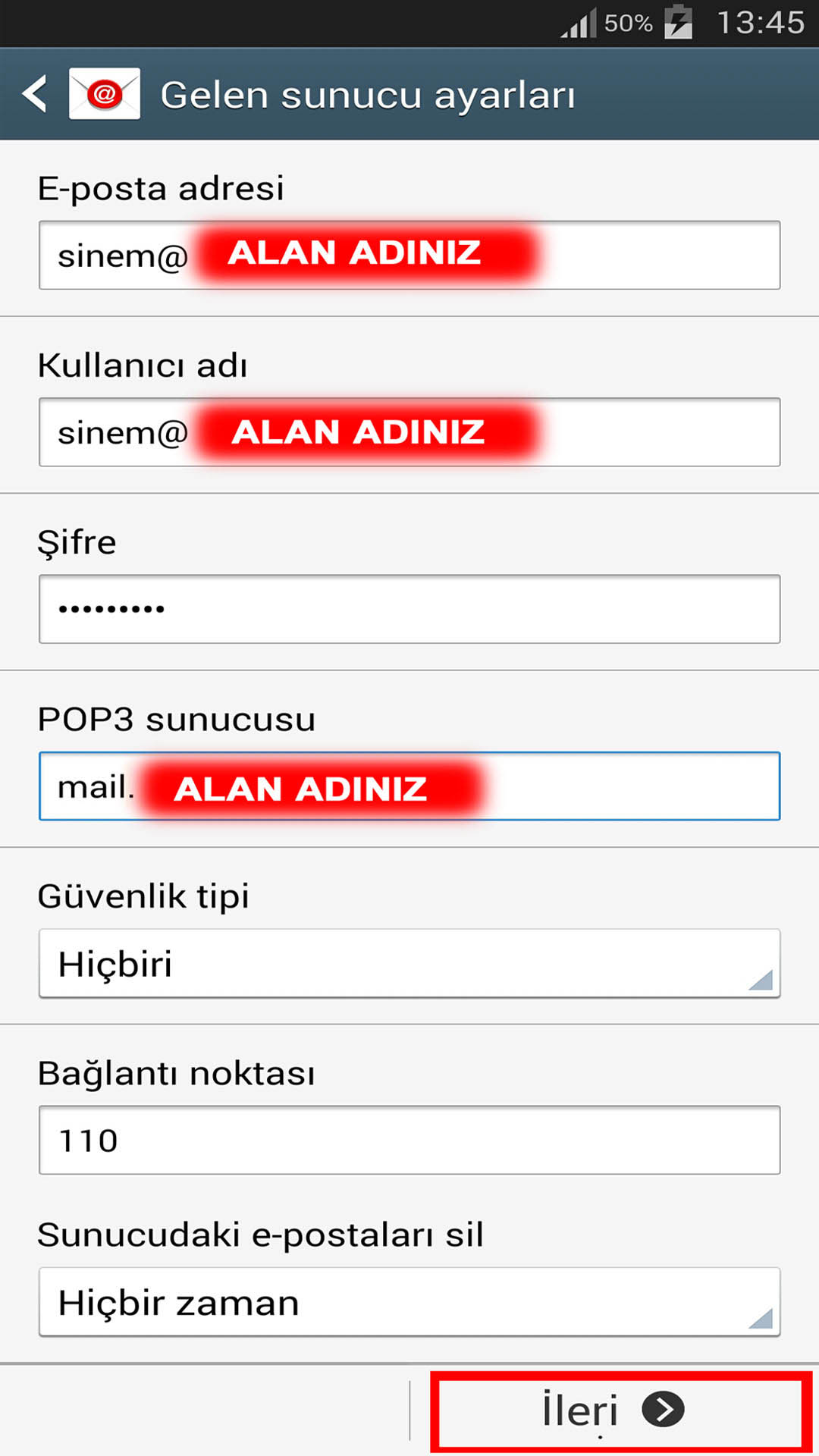
Task: Expand Sunucudaki e-postaları sil dropdown
Action: 409,1302
